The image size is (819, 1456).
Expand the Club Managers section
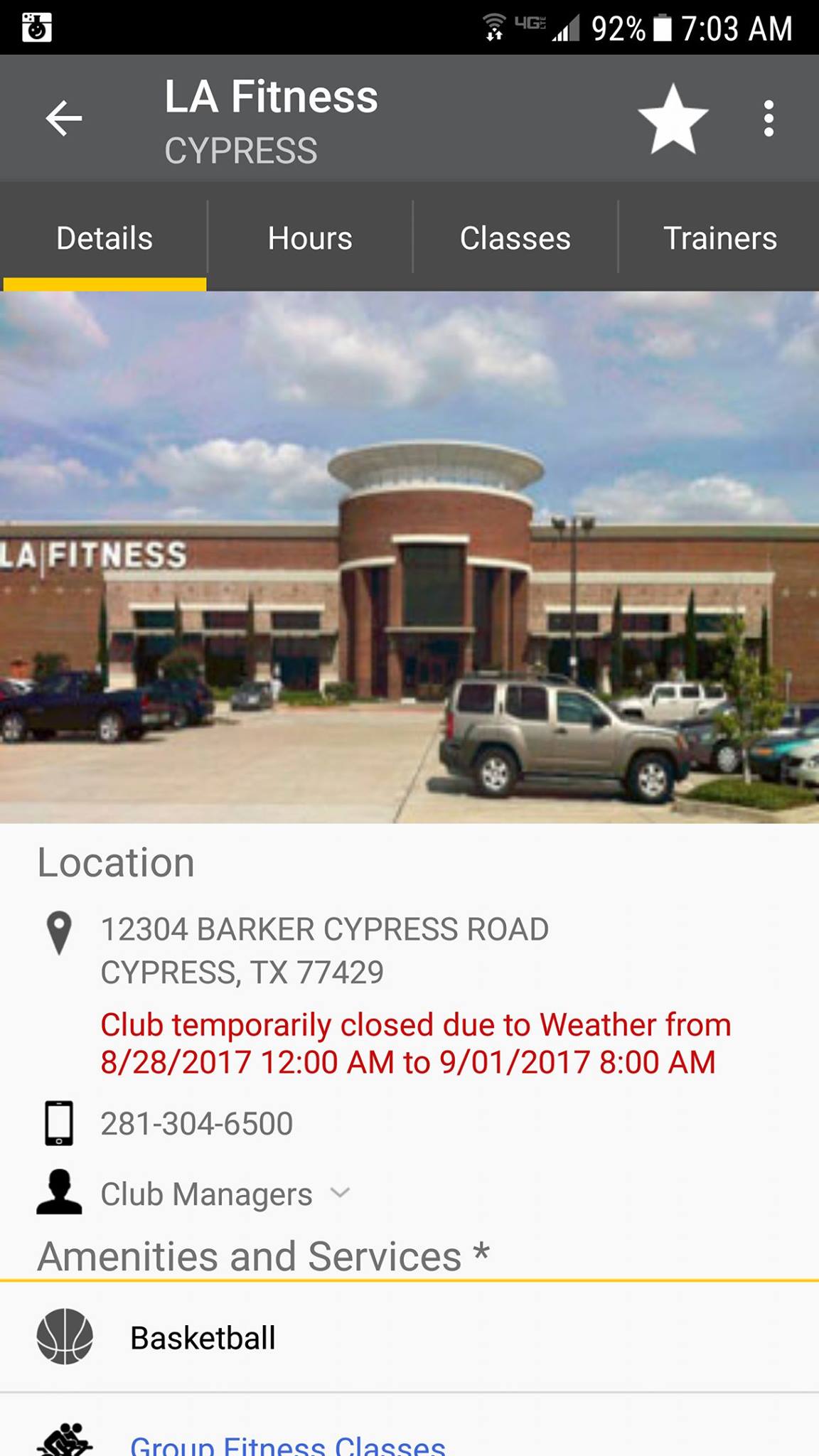[225, 1194]
